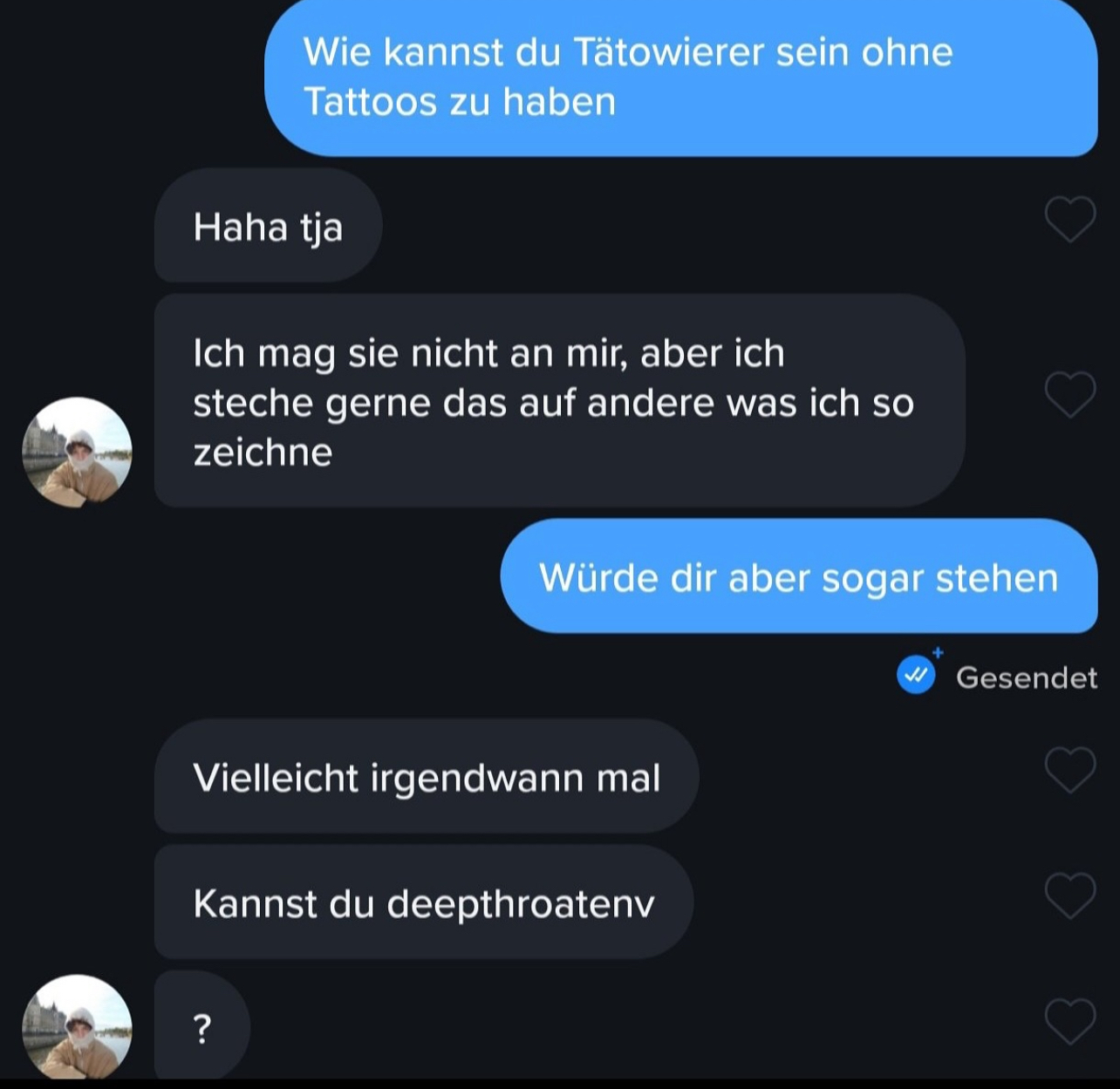
Task: Like the message starting "Ich mag sie nicht"
Action: coord(1070,394)
